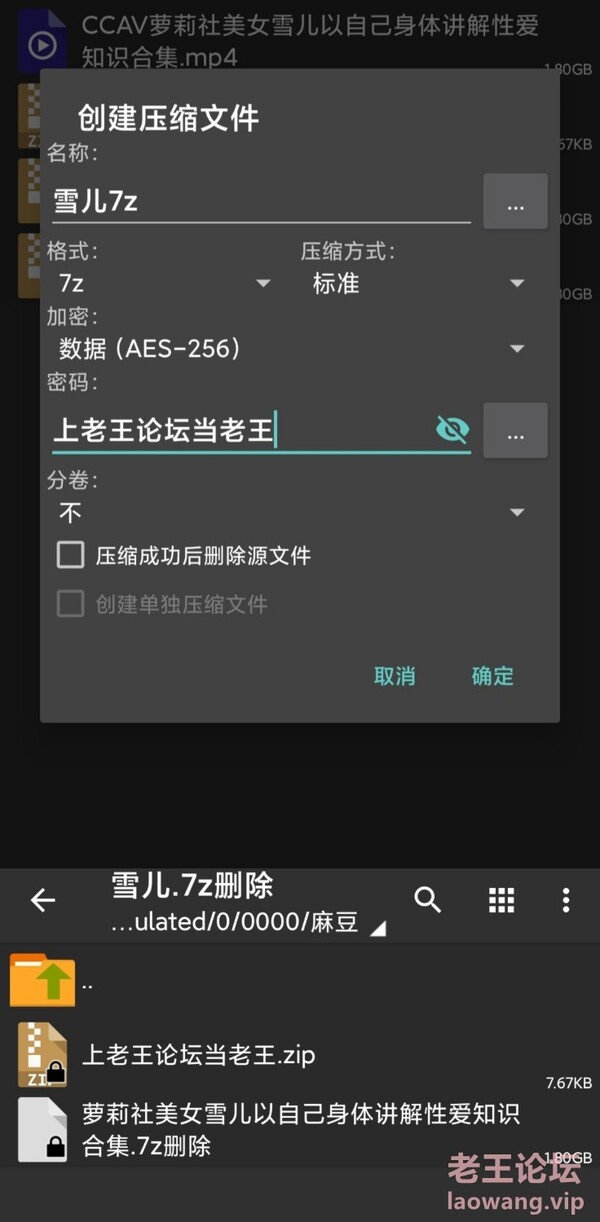
Task: Go back using the arrow in lower panel
Action: click(43, 901)
